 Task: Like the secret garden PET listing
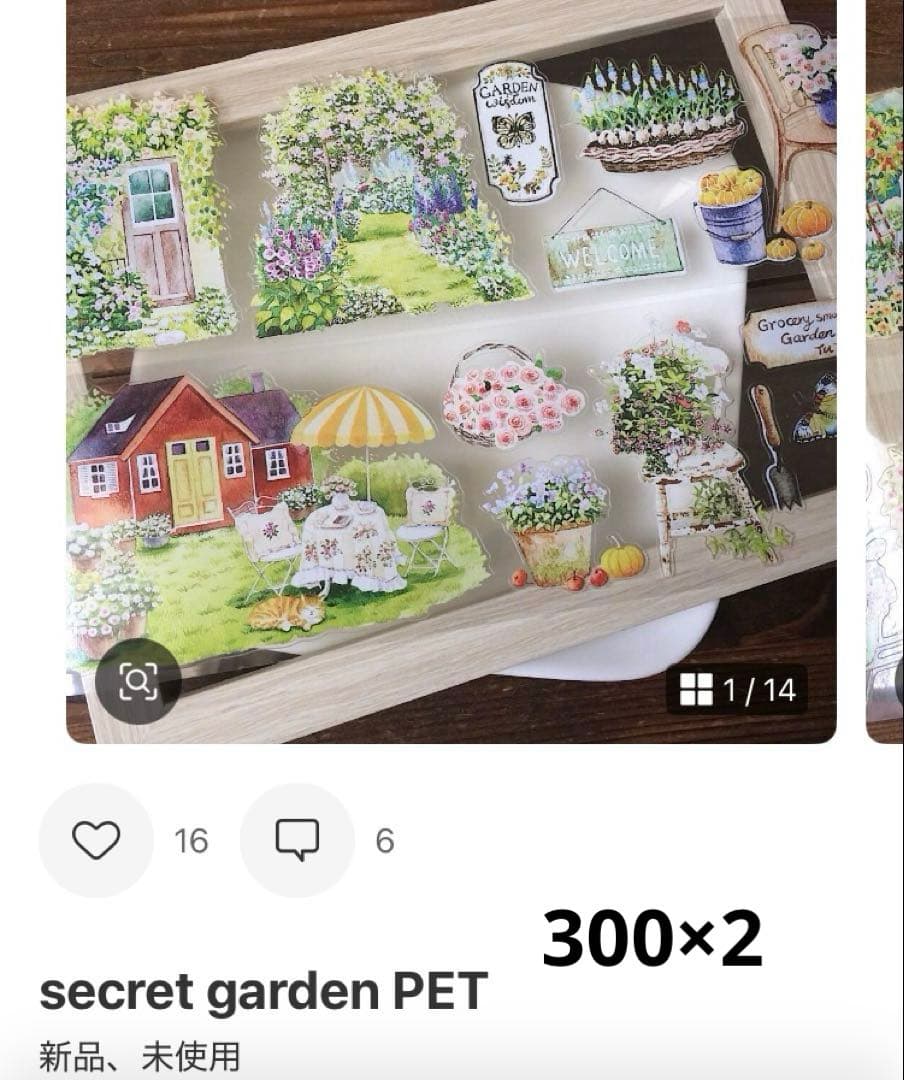tap(96, 840)
